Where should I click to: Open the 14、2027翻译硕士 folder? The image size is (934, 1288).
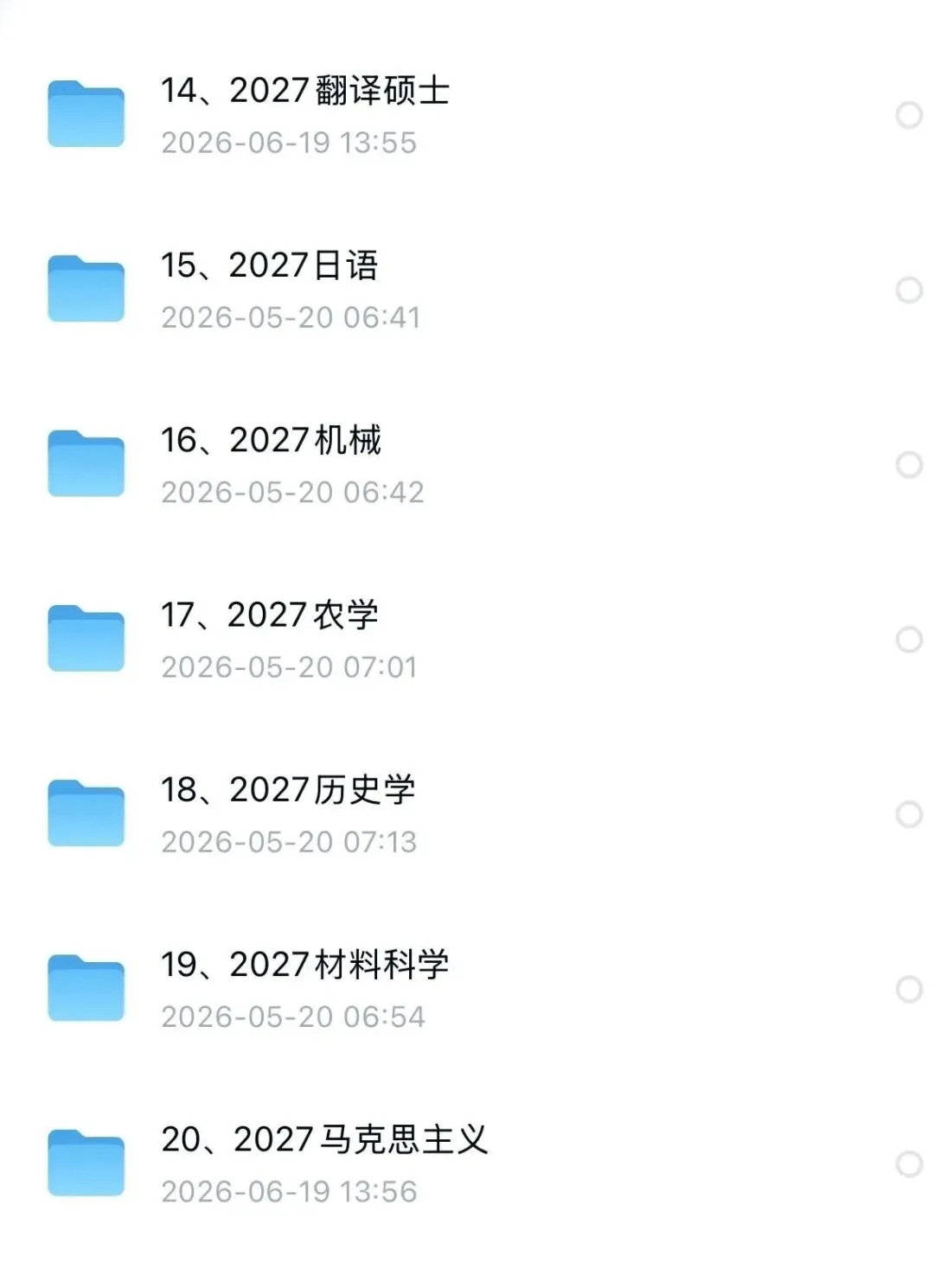click(467, 115)
